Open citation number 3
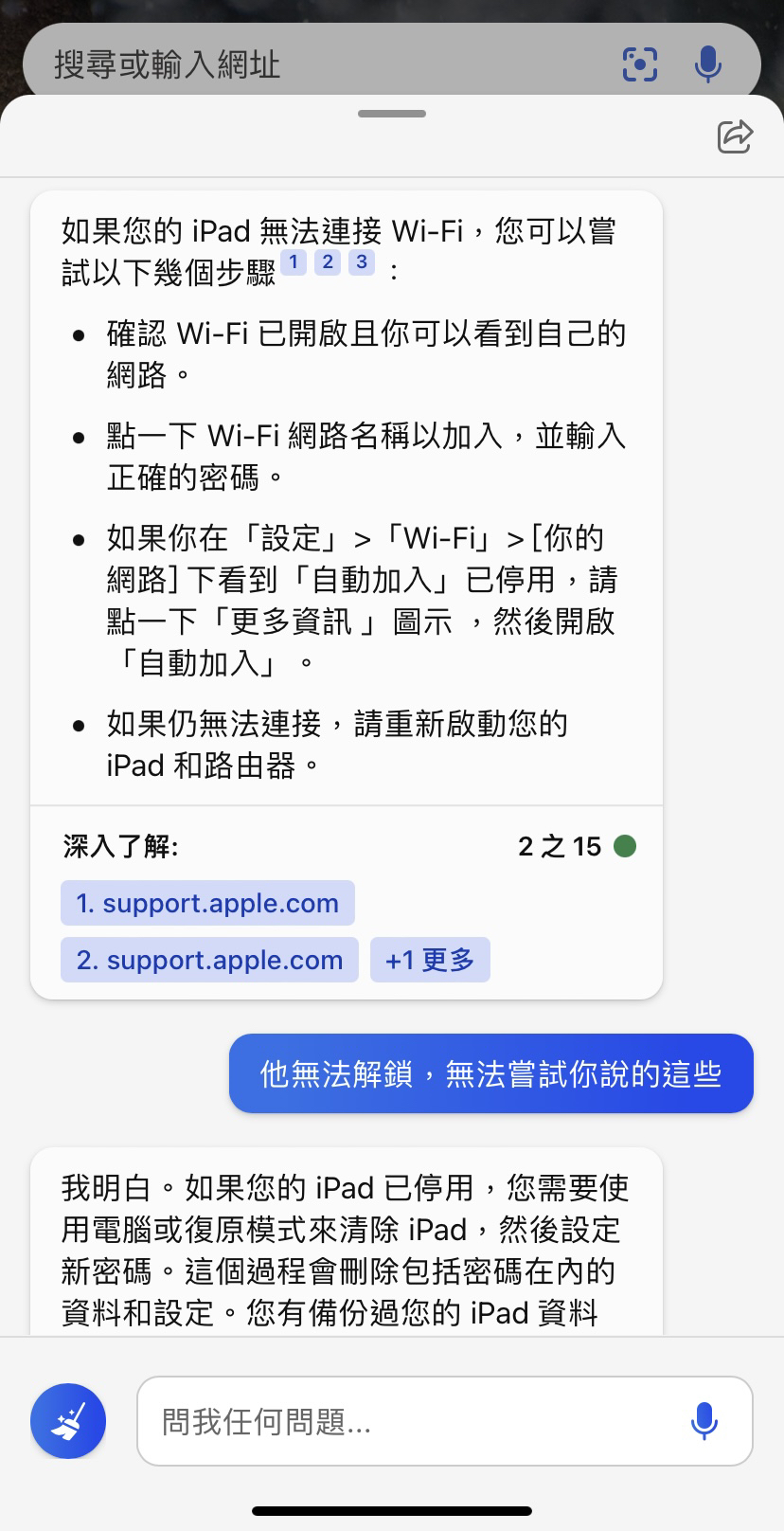Screen dimensions: 784x1531 [x=362, y=262]
